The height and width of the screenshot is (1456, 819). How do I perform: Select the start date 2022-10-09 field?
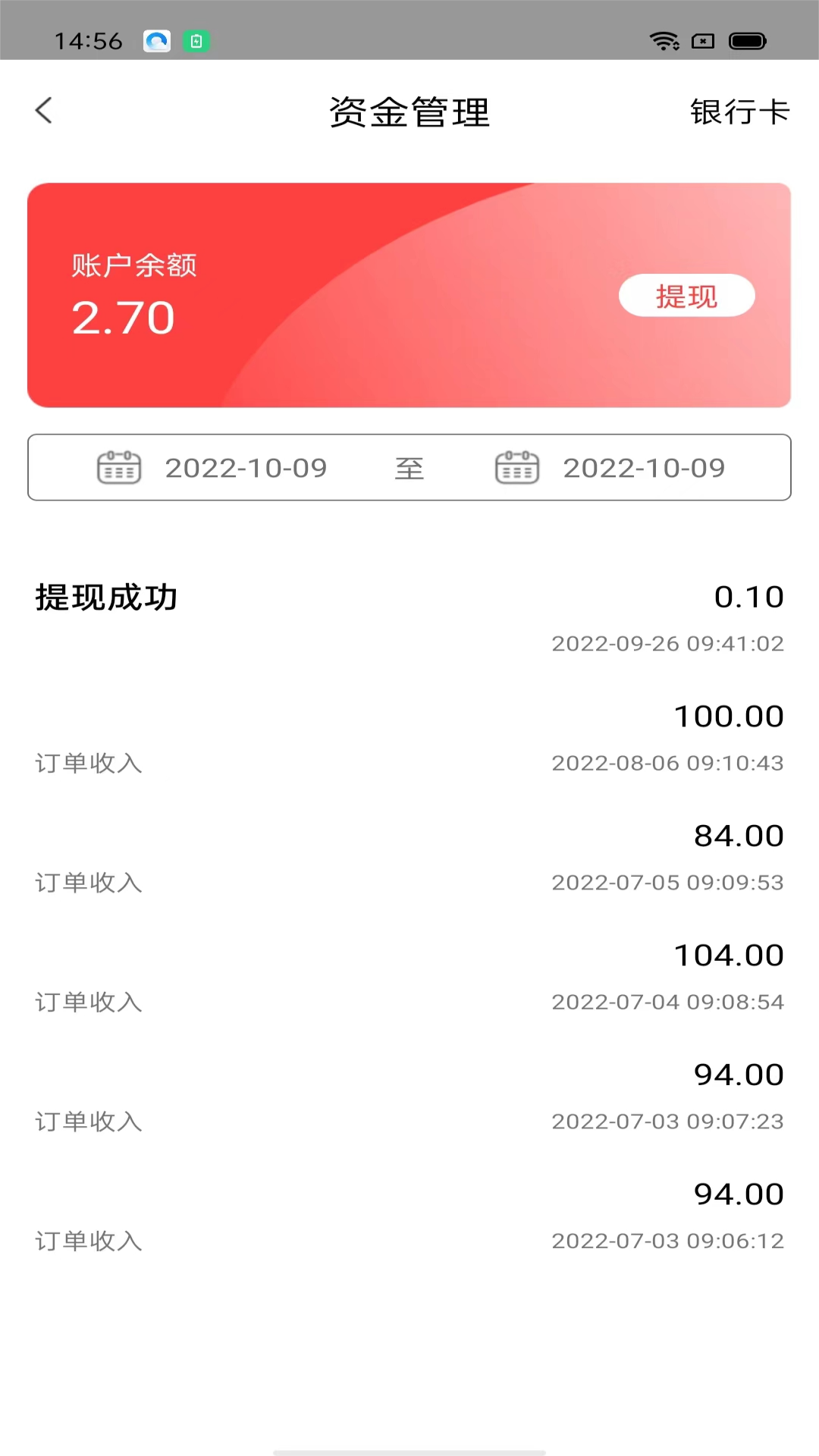pos(246,467)
